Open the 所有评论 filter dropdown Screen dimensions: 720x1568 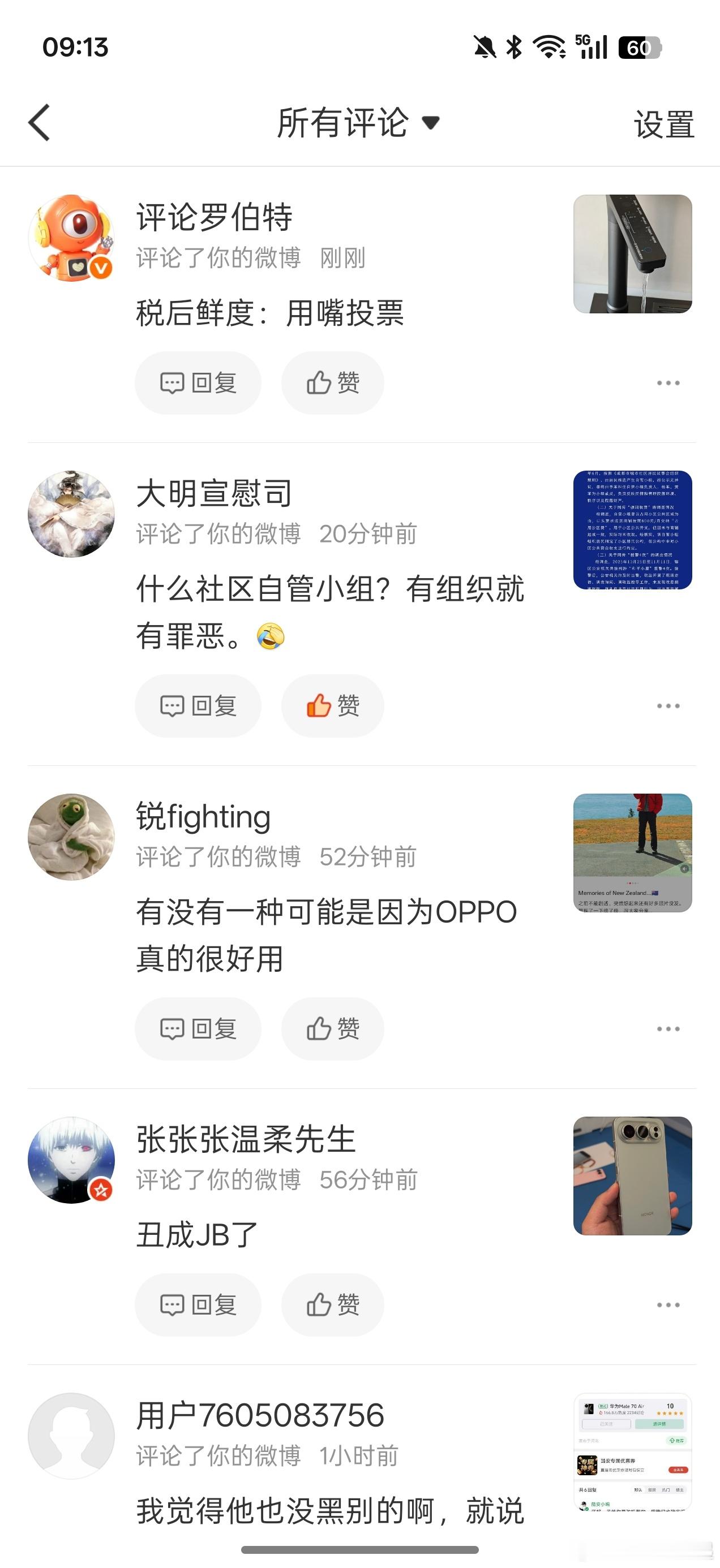click(359, 122)
